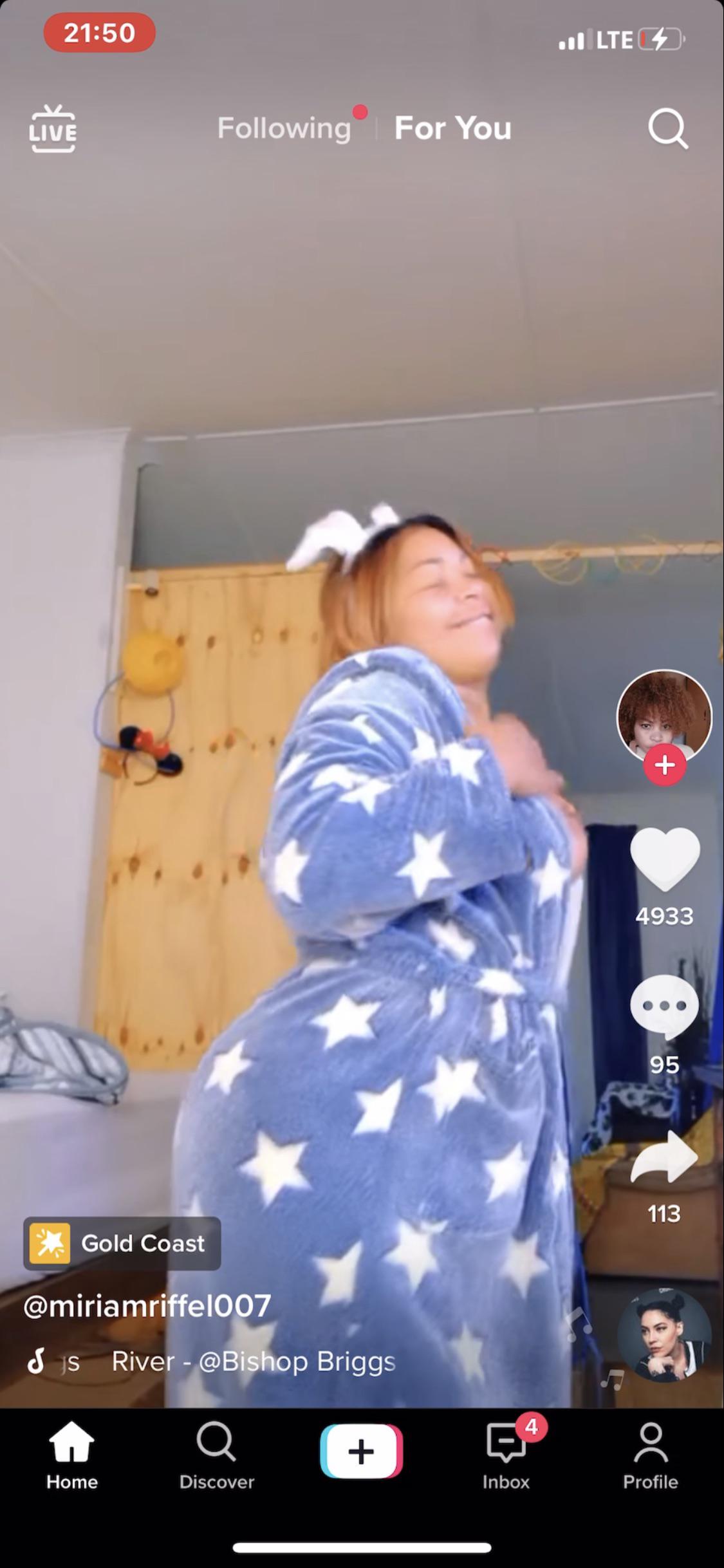Share this video with arrow icon

(x=664, y=1159)
